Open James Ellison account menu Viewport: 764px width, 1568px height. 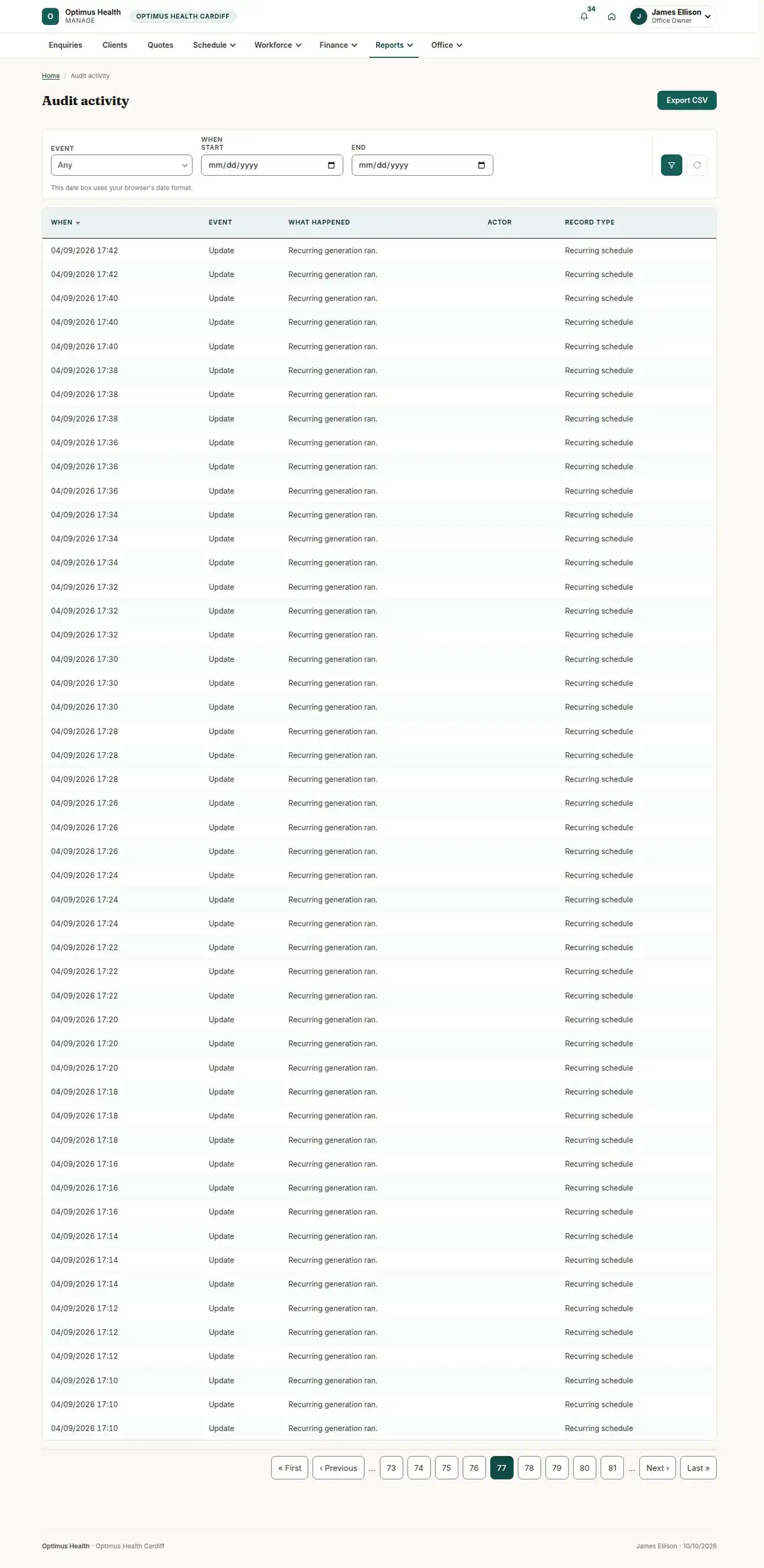pyautogui.click(x=672, y=17)
